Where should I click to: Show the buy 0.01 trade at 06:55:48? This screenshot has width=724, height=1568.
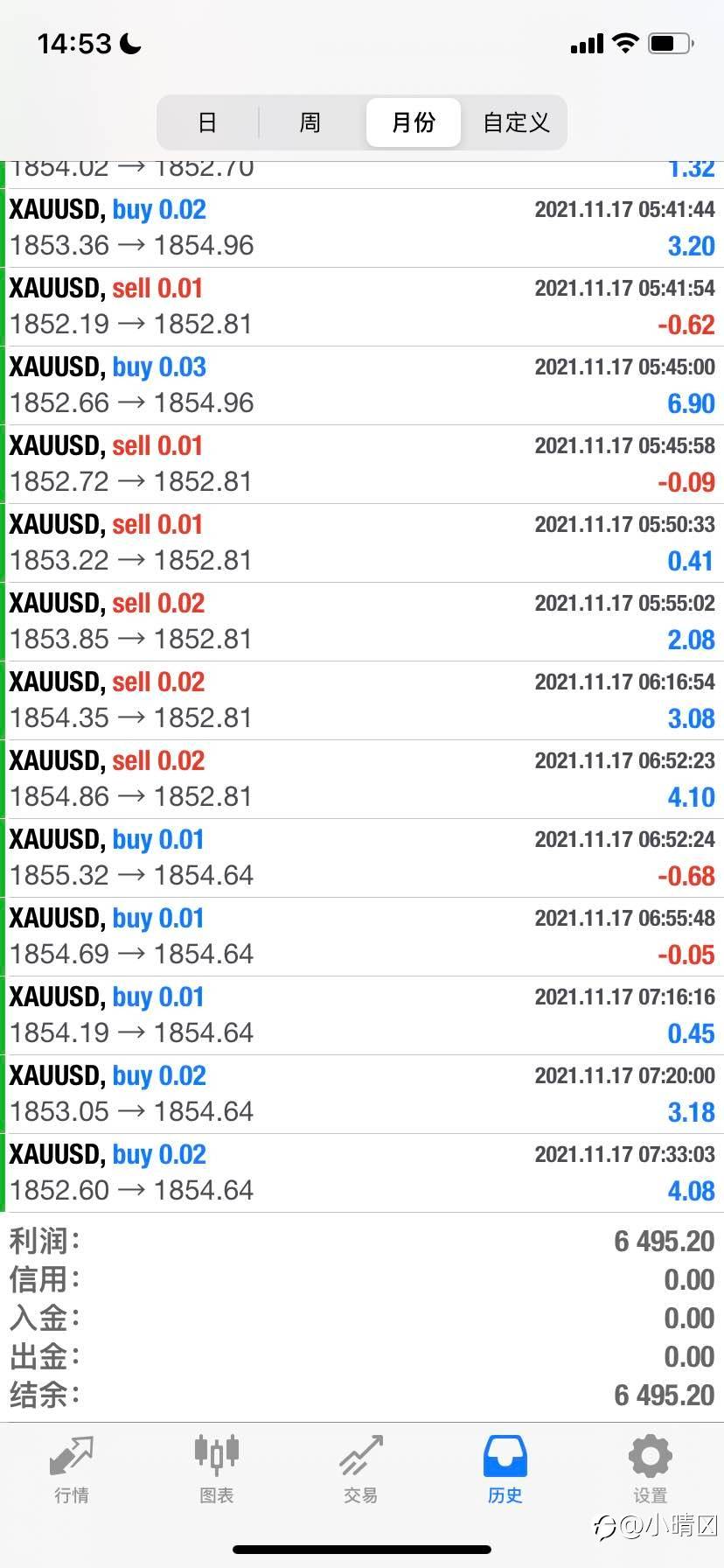tap(362, 937)
